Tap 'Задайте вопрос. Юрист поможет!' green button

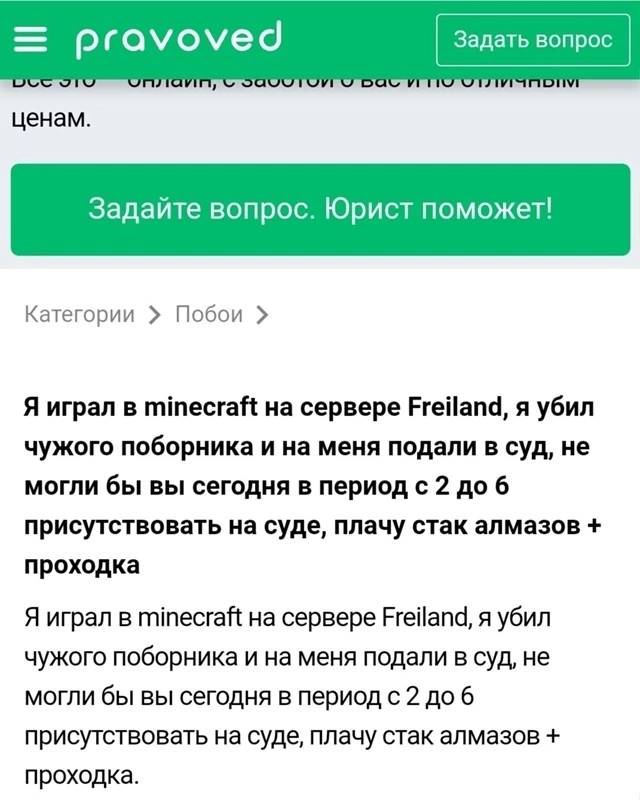tap(320, 210)
